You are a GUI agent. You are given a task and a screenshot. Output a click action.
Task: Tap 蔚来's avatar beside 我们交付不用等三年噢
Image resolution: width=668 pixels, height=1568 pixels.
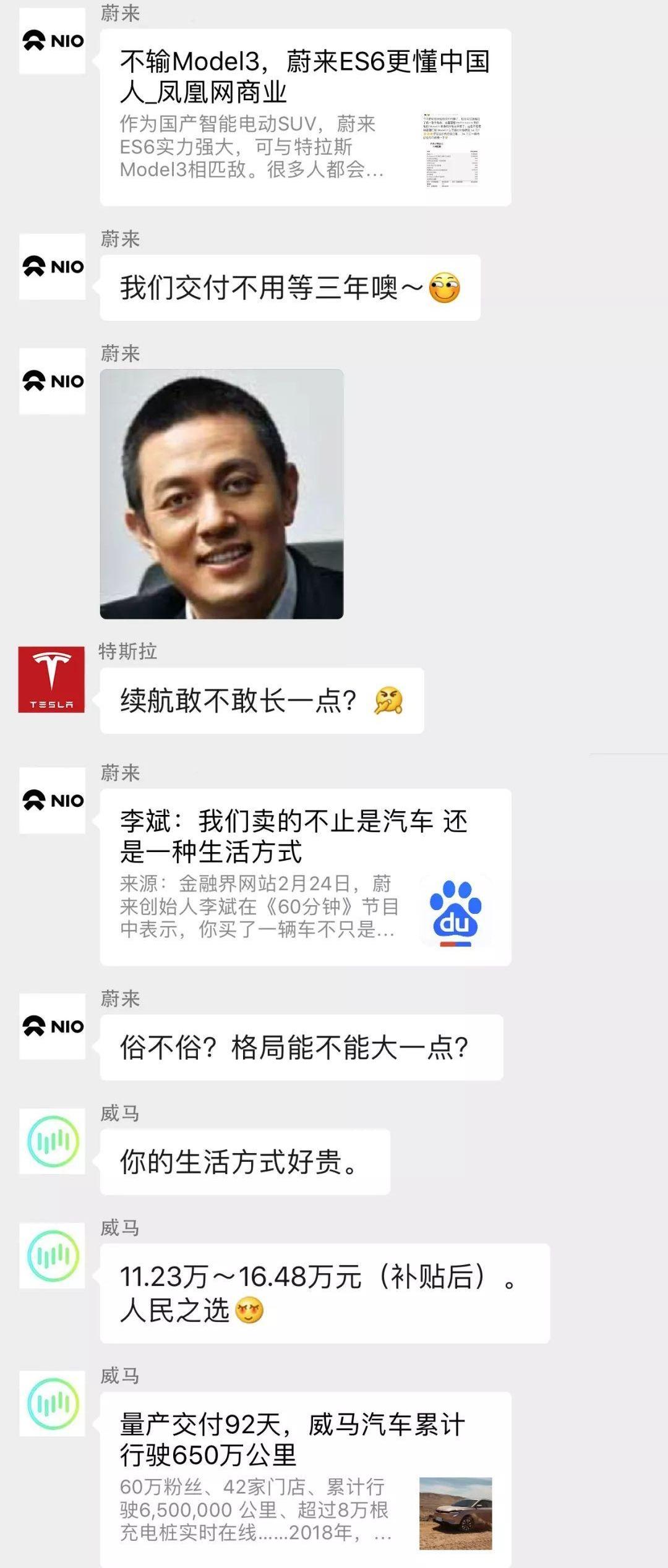53,266
